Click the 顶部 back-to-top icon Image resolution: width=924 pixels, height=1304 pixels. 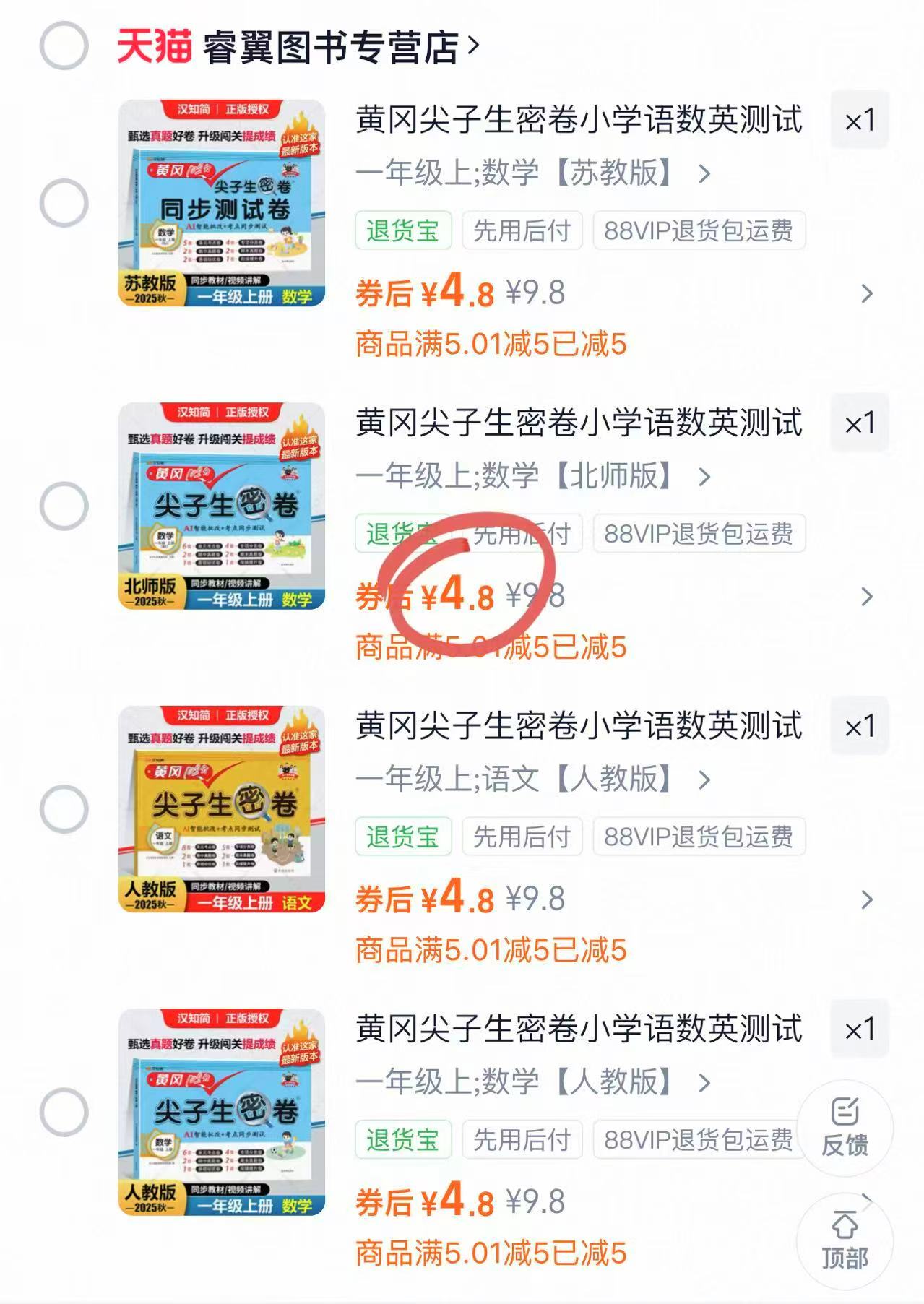click(844, 1235)
